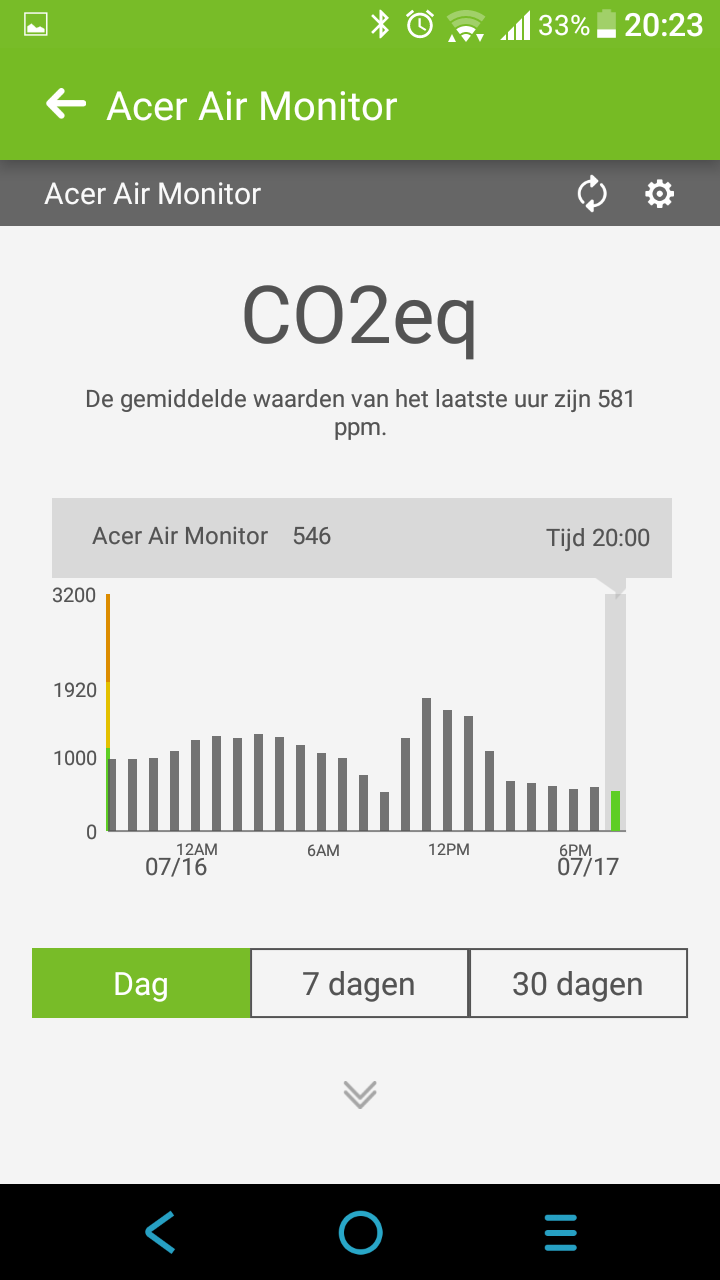This screenshot has height=1280, width=720.
Task: Select the green 20:00 bar in chart
Action: [615, 811]
